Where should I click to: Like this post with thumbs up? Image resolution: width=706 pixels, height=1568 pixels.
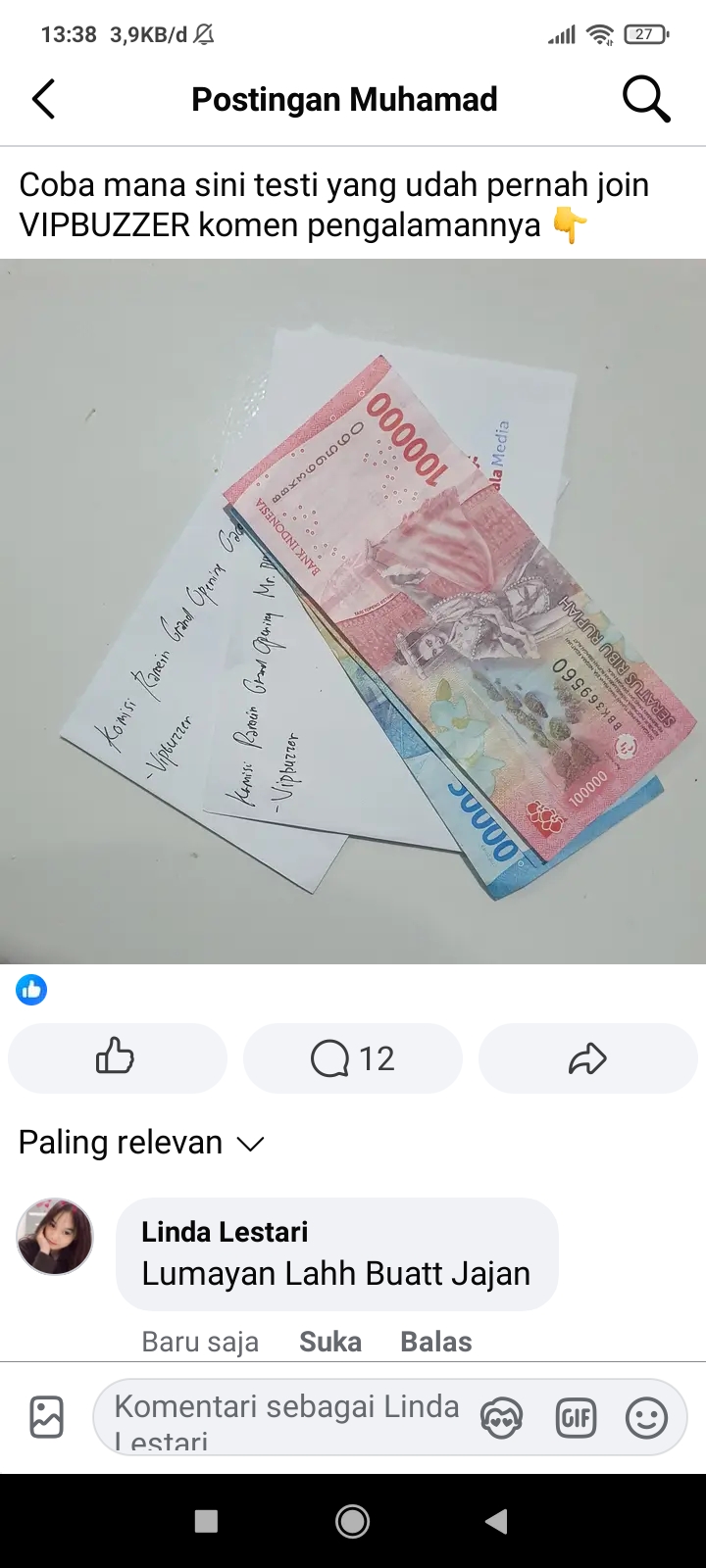coord(117,1057)
